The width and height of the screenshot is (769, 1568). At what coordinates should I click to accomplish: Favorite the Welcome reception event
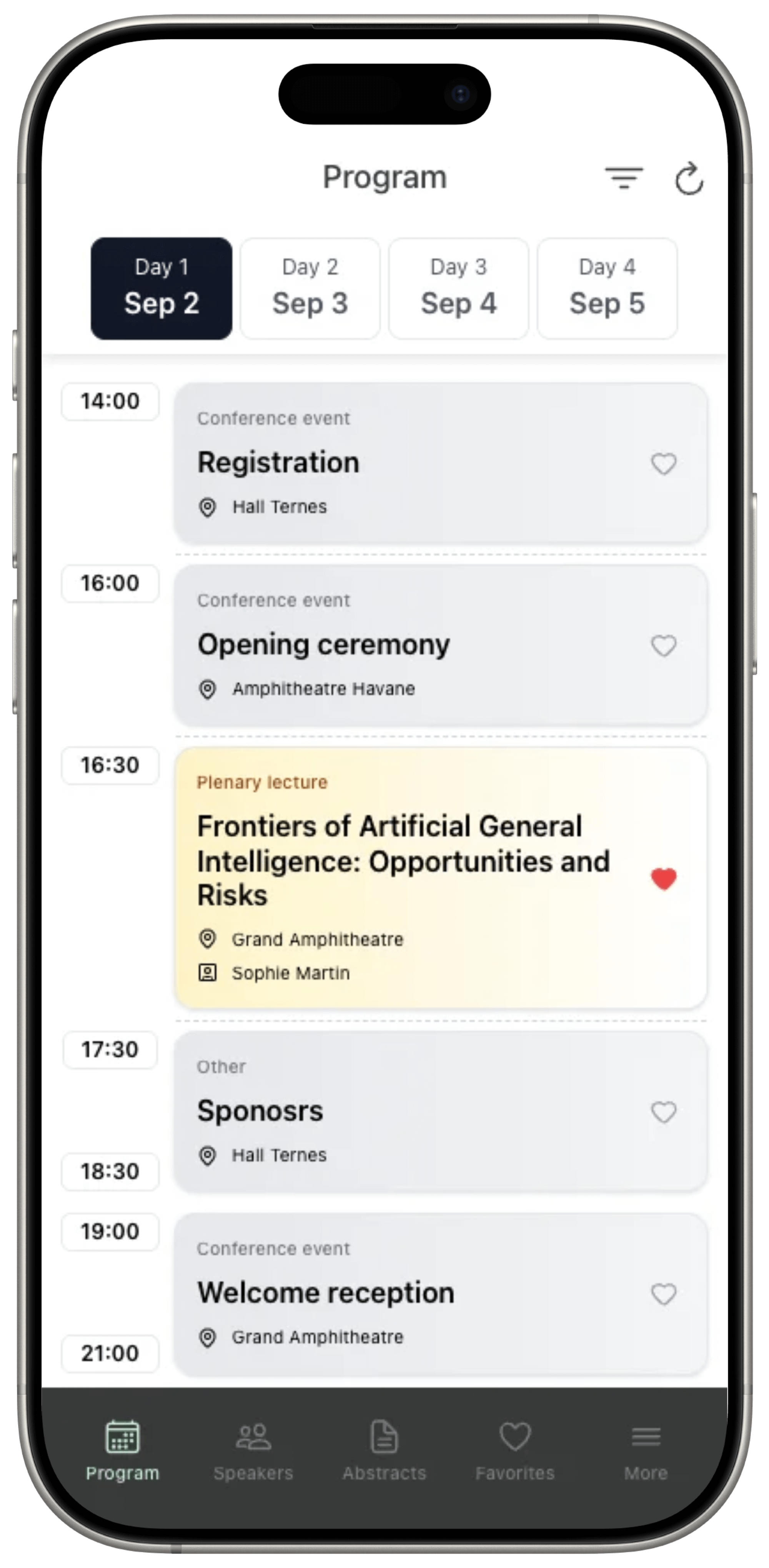coord(664,1294)
